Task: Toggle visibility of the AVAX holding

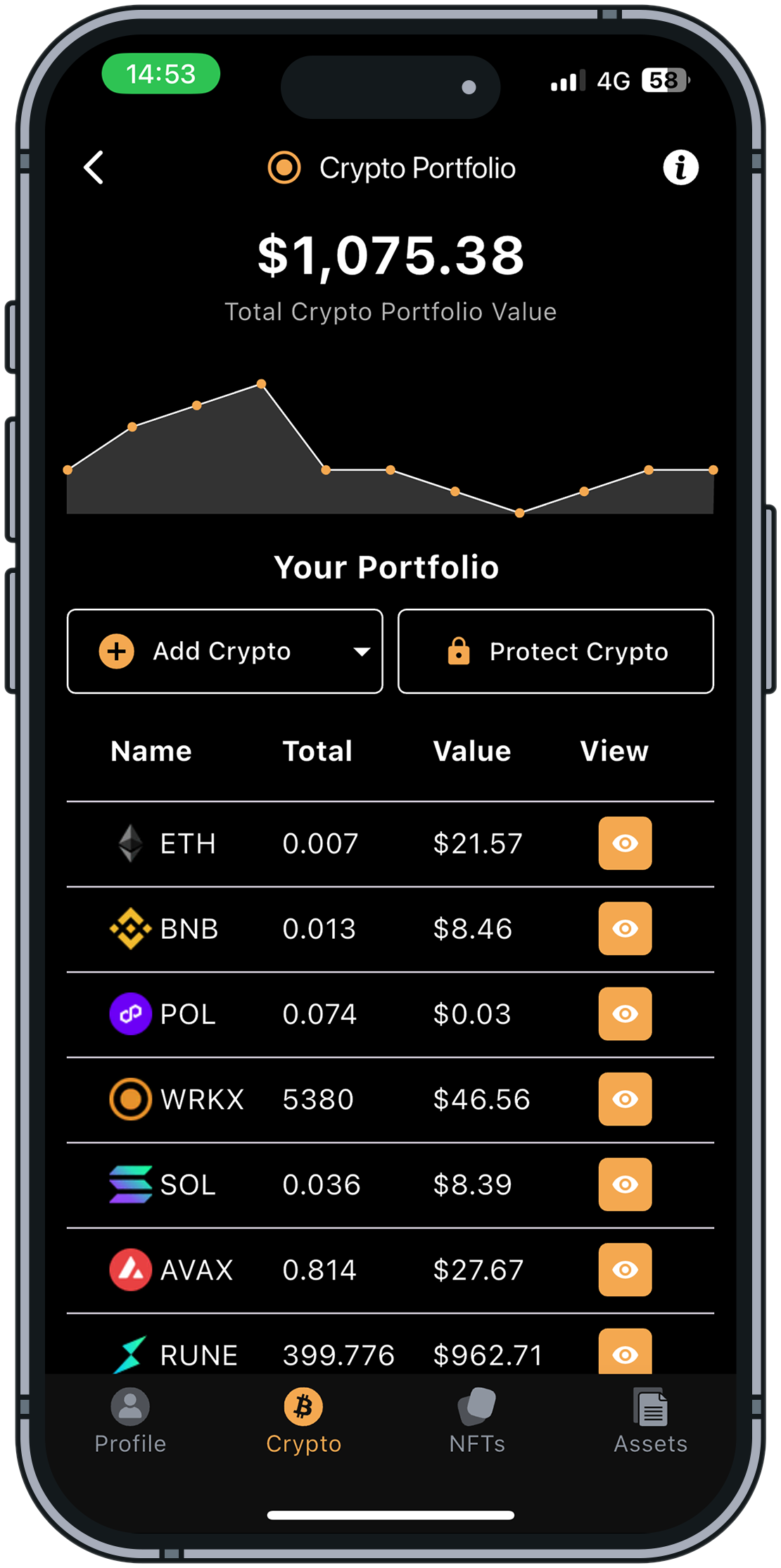Action: click(625, 1270)
